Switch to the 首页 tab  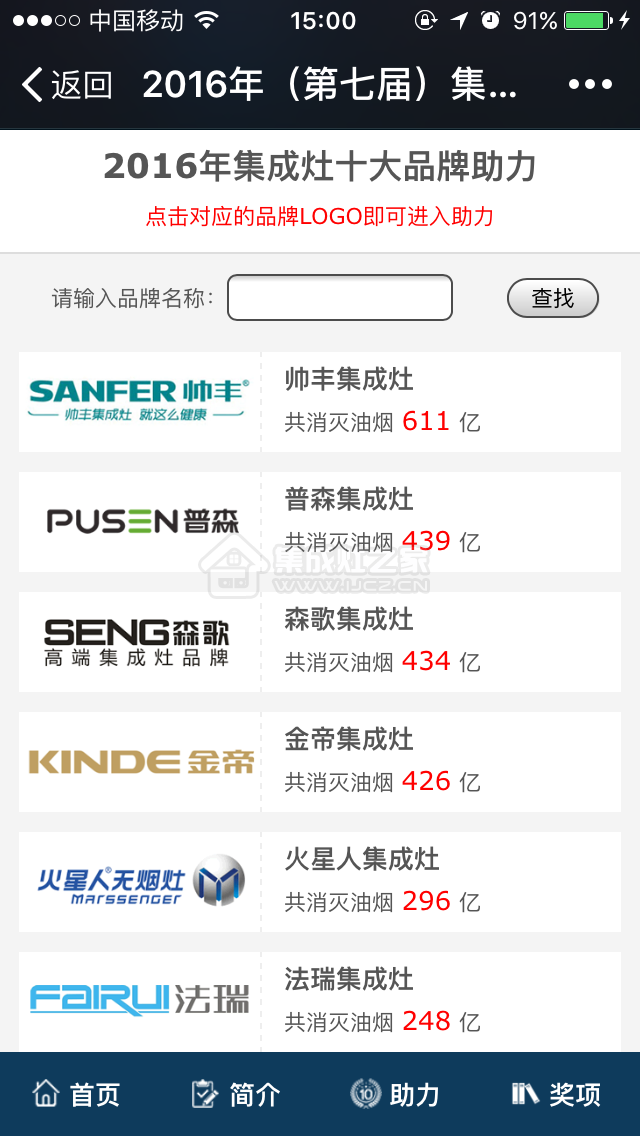(x=76, y=1094)
